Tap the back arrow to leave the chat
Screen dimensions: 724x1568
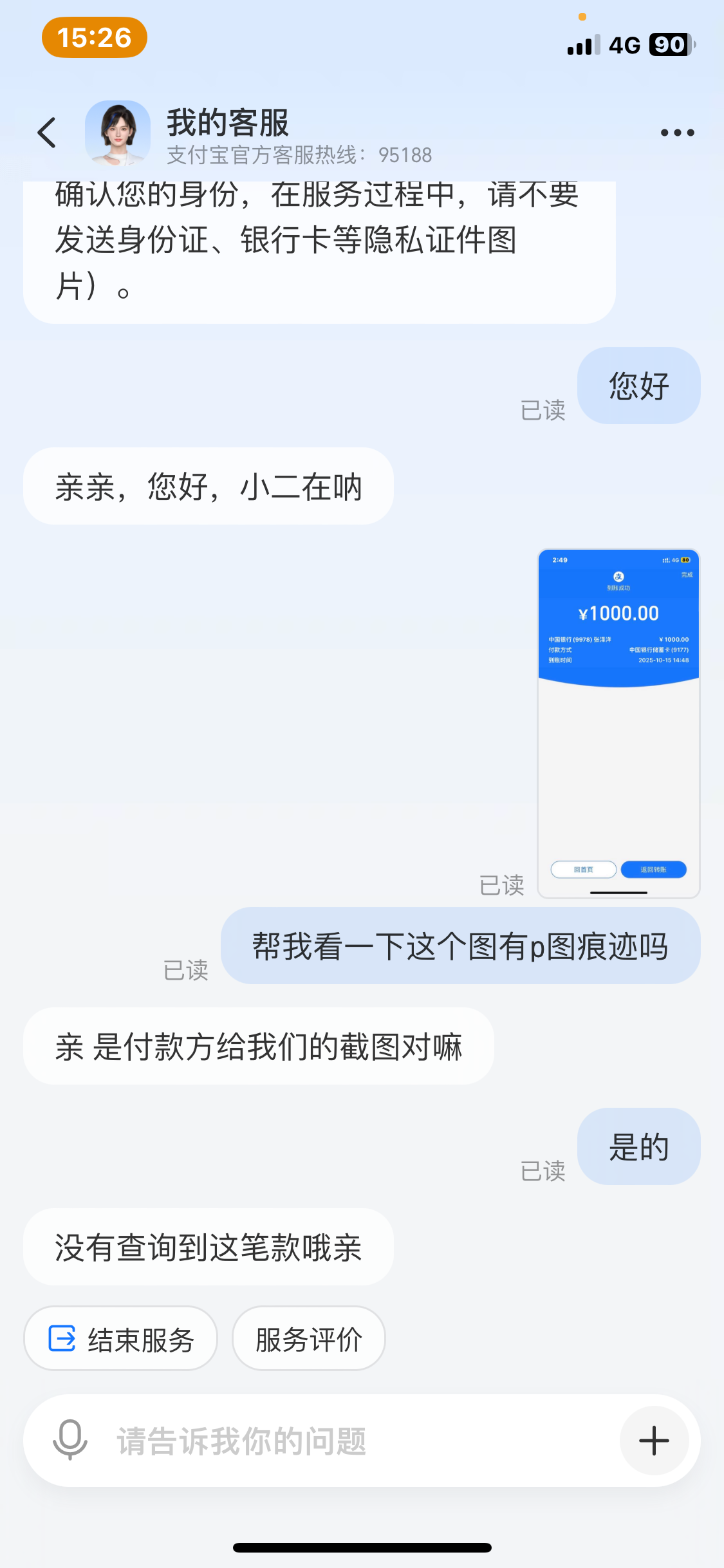click(46, 132)
